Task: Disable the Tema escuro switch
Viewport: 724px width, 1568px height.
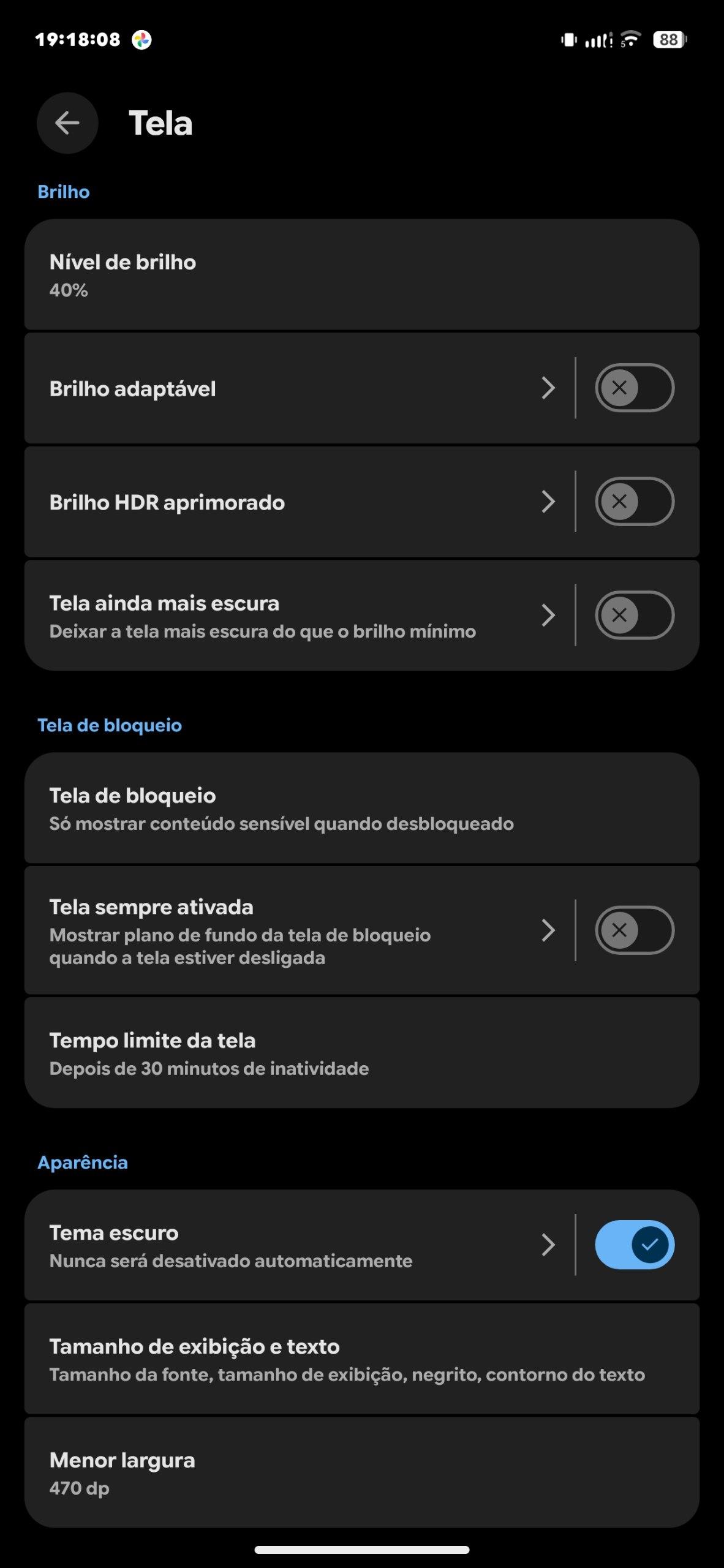Action: [x=634, y=1245]
